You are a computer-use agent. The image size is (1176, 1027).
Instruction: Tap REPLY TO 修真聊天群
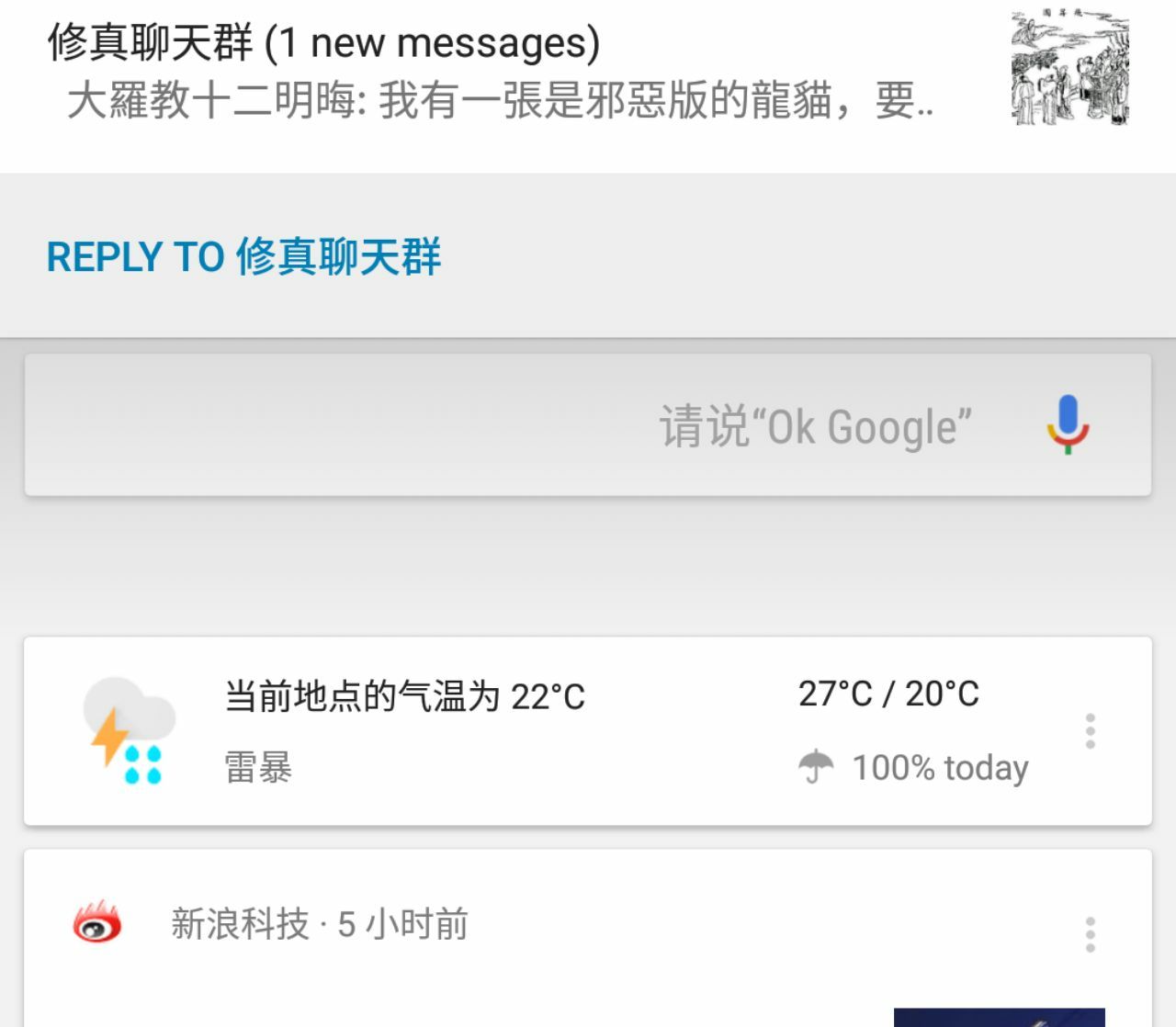pos(244,256)
